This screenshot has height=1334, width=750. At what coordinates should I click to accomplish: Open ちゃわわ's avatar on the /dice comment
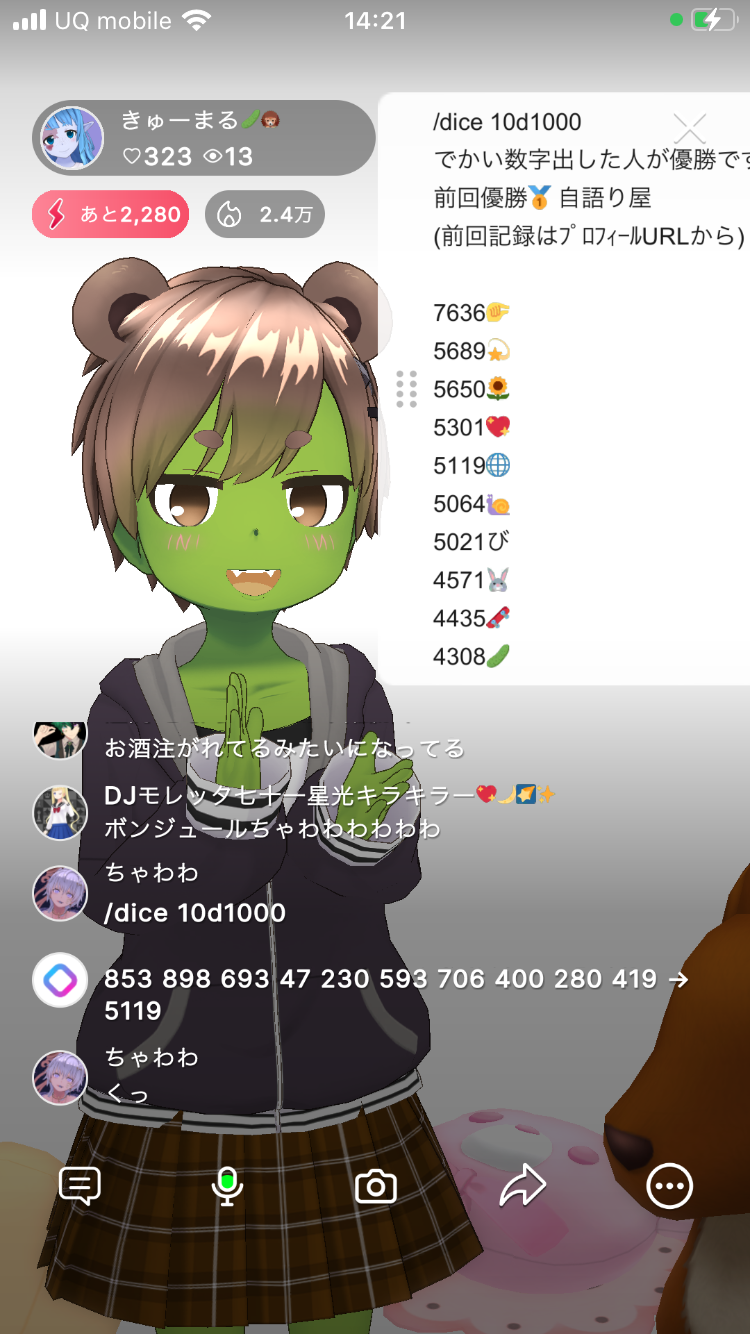pos(61,893)
